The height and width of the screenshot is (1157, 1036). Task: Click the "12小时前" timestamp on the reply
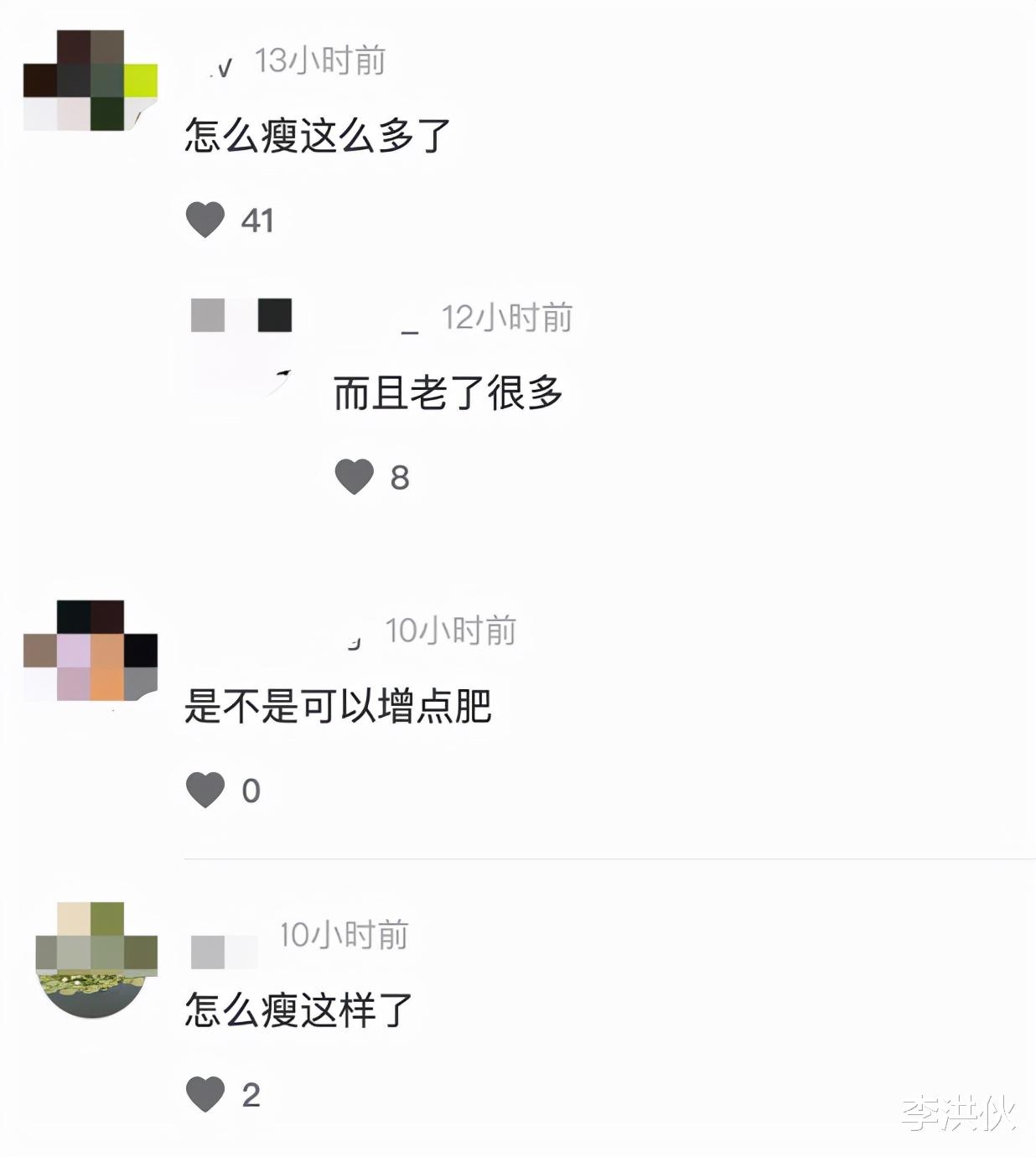click(x=507, y=317)
